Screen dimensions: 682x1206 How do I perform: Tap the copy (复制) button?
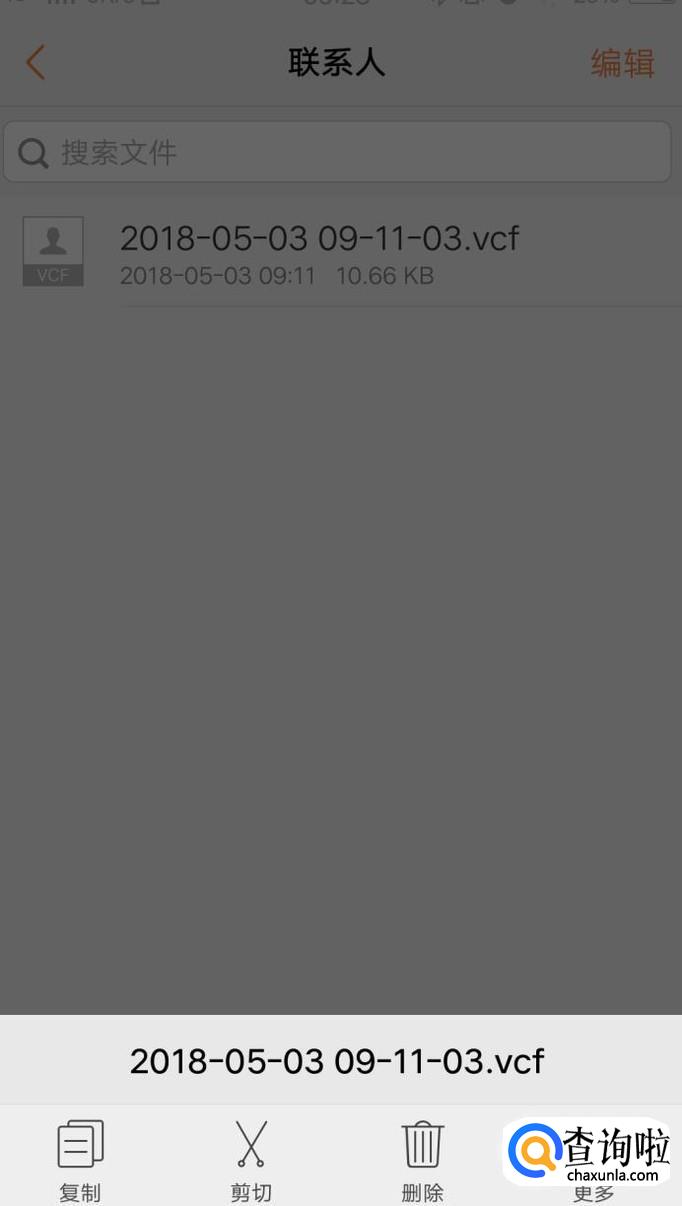tap(80, 1160)
